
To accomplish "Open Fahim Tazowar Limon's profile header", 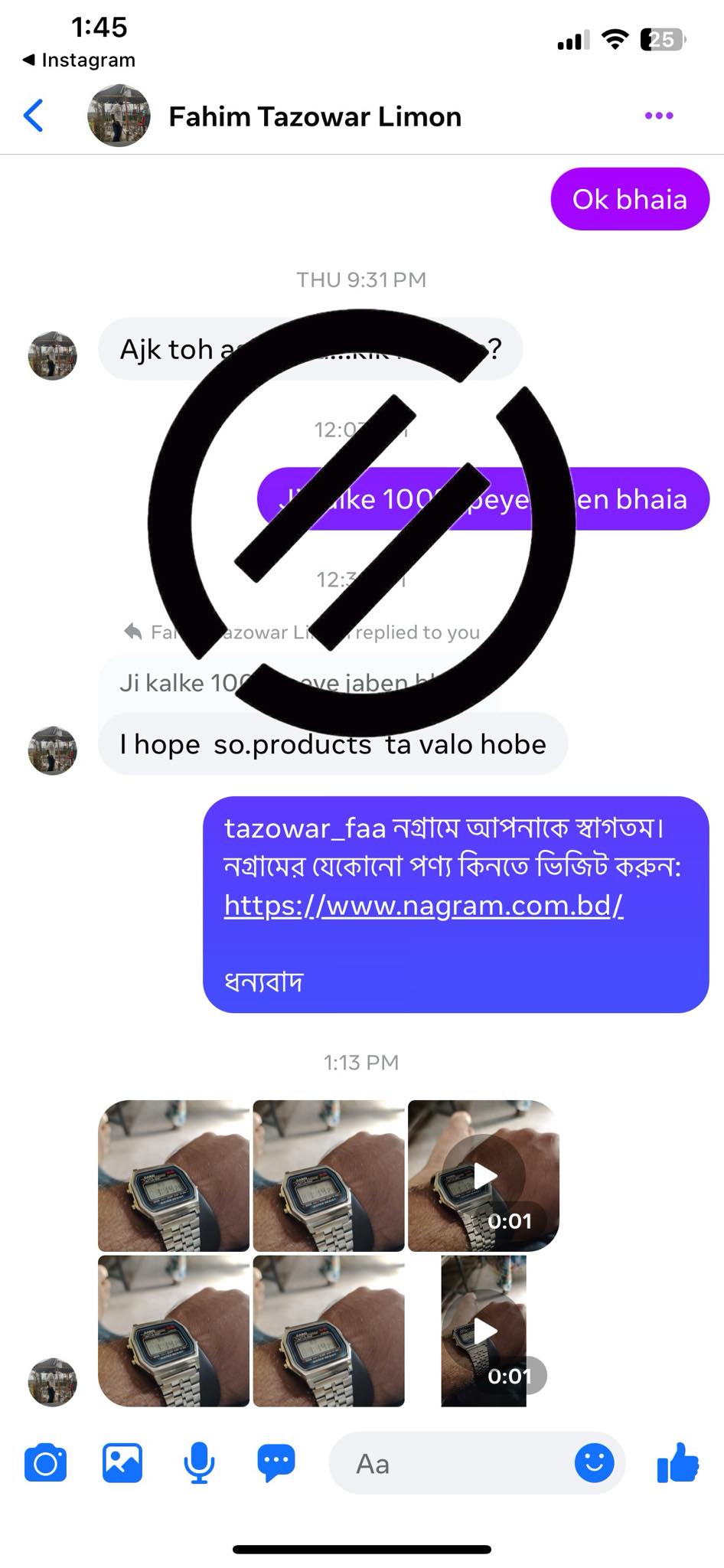I will tap(314, 116).
